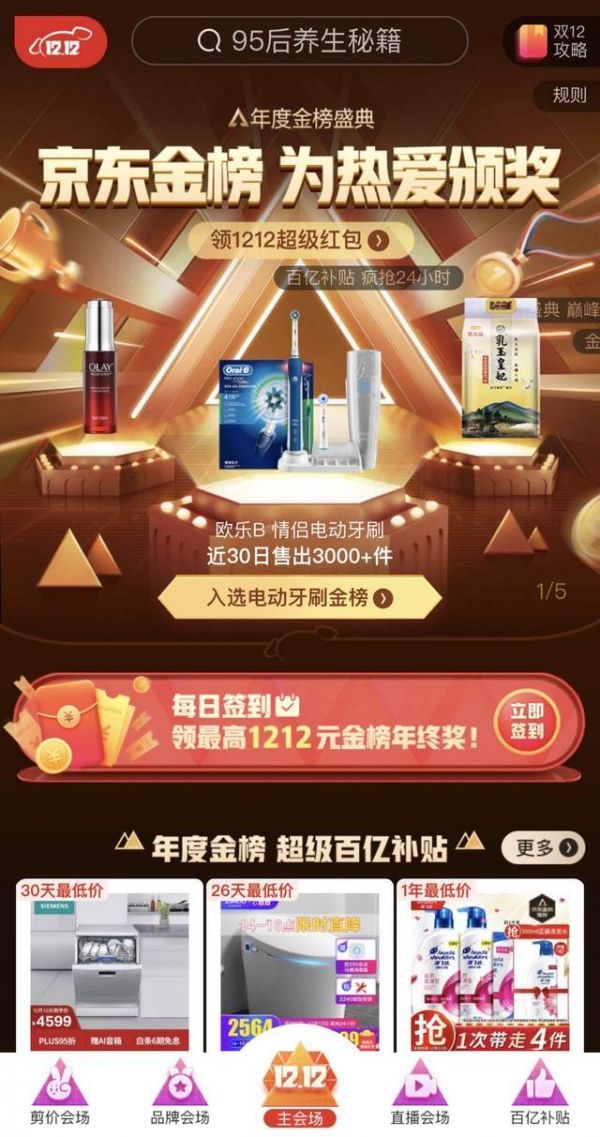This screenshot has height=1137, width=600.
Task: View the 规则 rules
Action: click(569, 95)
